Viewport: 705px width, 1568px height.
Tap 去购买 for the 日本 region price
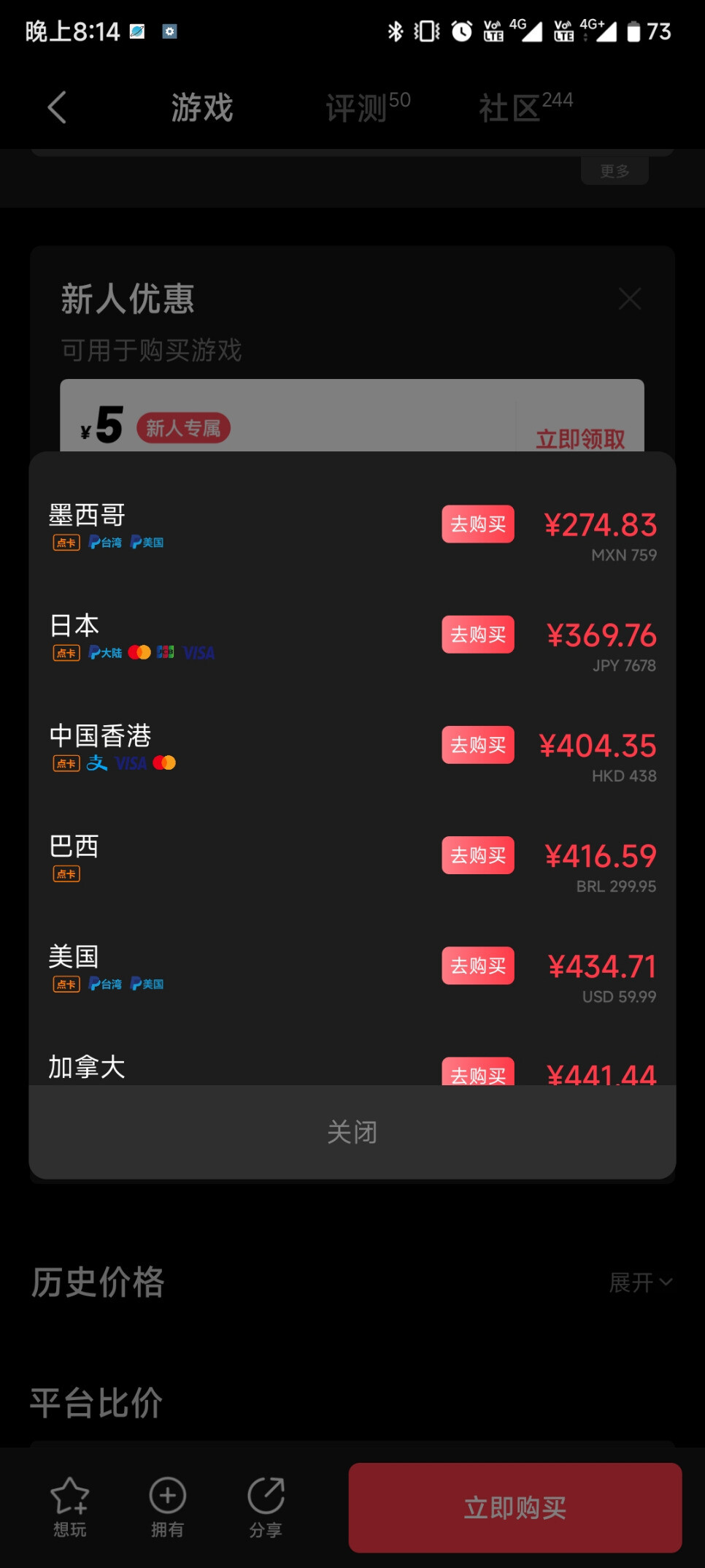477,635
